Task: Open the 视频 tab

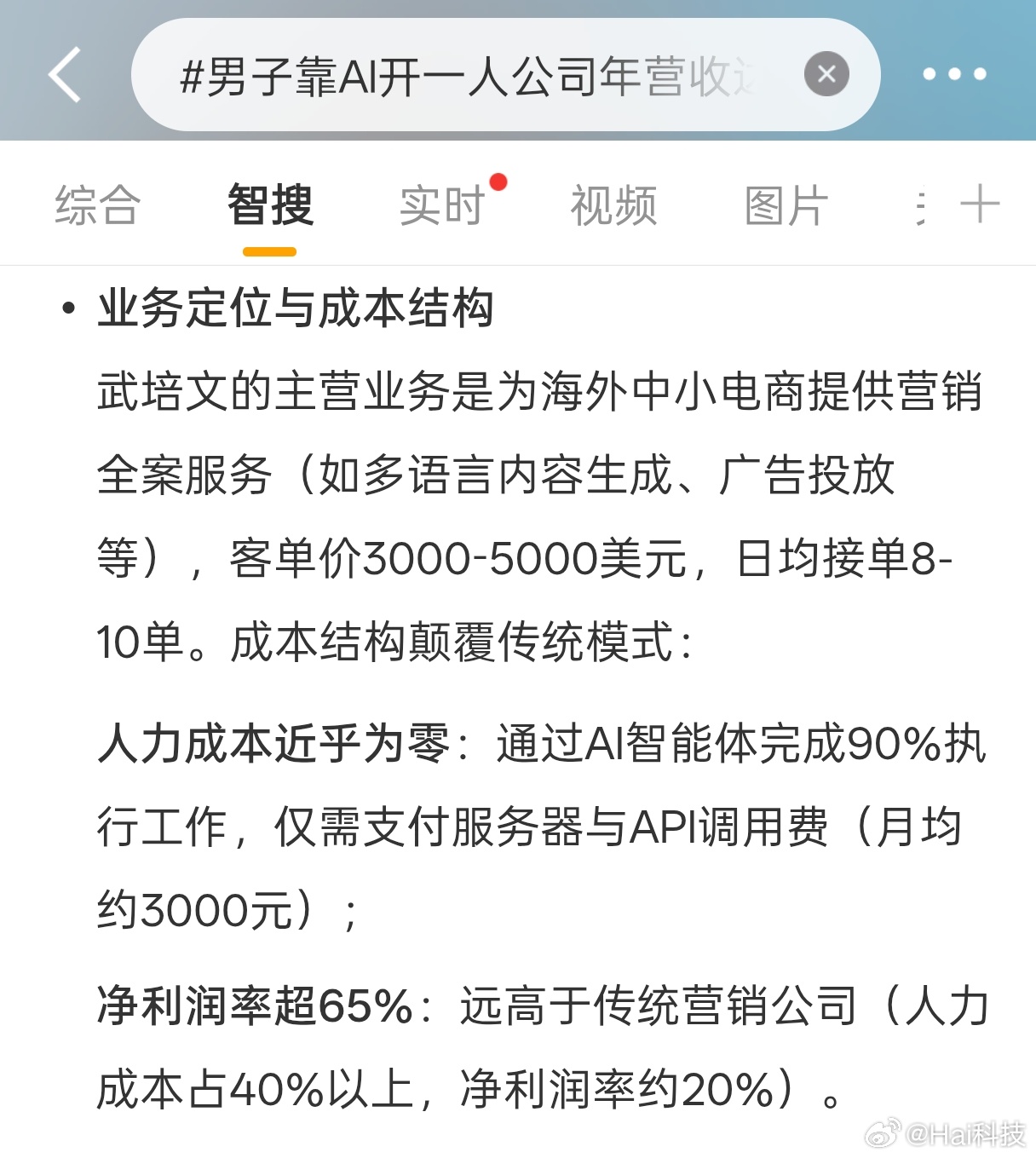Action: click(615, 205)
